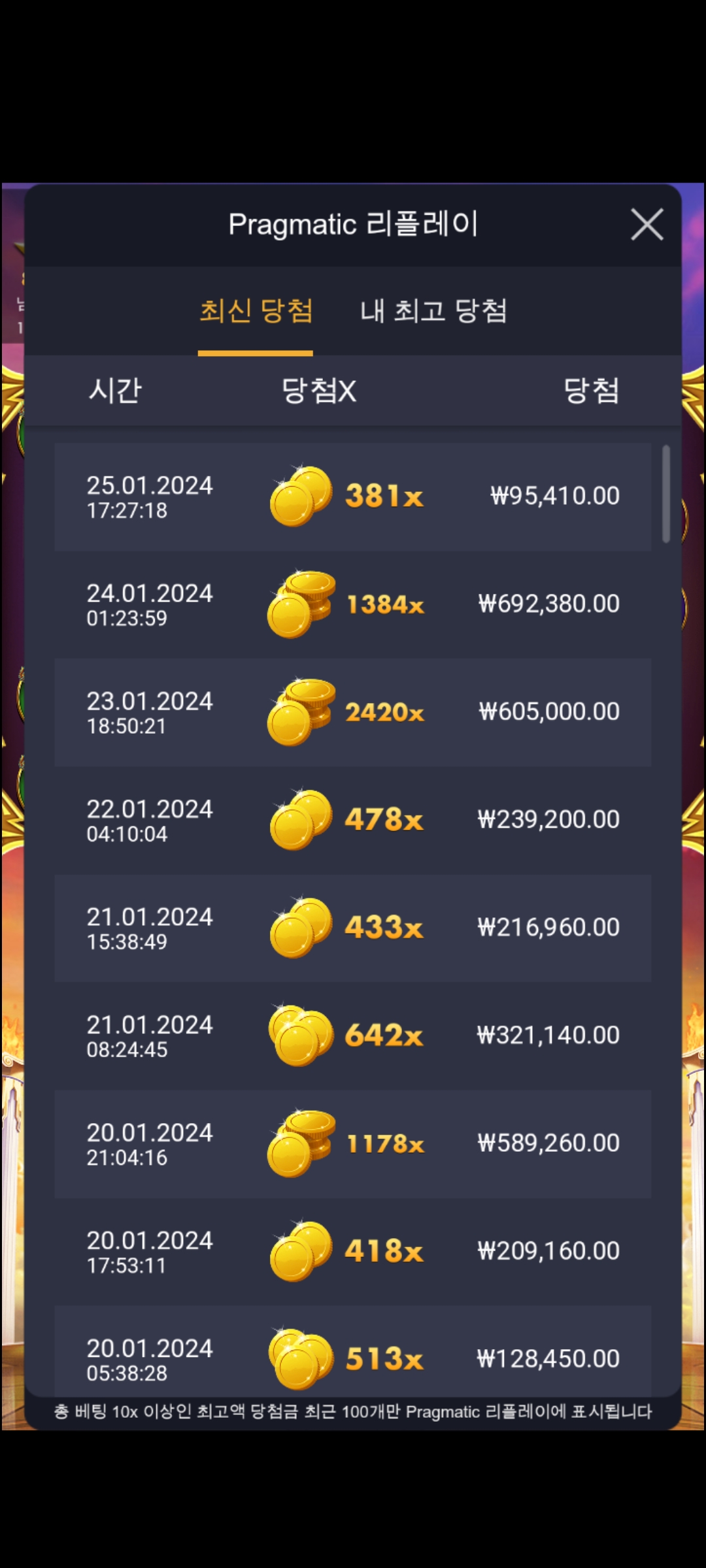Open the 1384x replay from 24.01.2024

coord(353,604)
